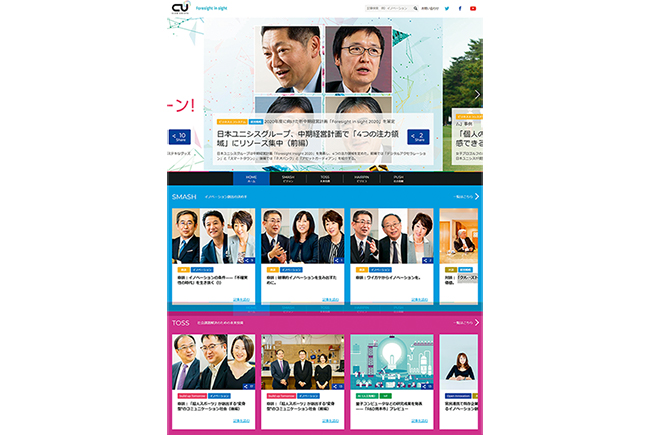Open the Facebook icon in the header
Image resolution: width=650 pixels, height=435 pixels.
tap(460, 9)
